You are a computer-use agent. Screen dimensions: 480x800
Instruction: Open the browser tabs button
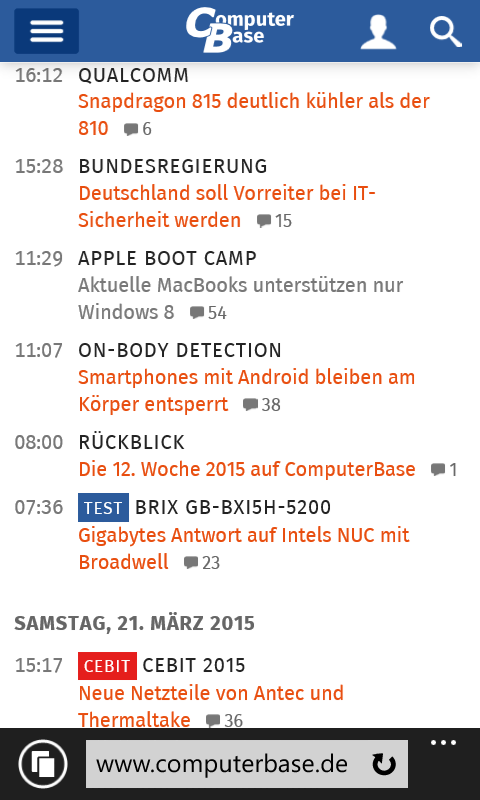pyautogui.click(x=43, y=764)
